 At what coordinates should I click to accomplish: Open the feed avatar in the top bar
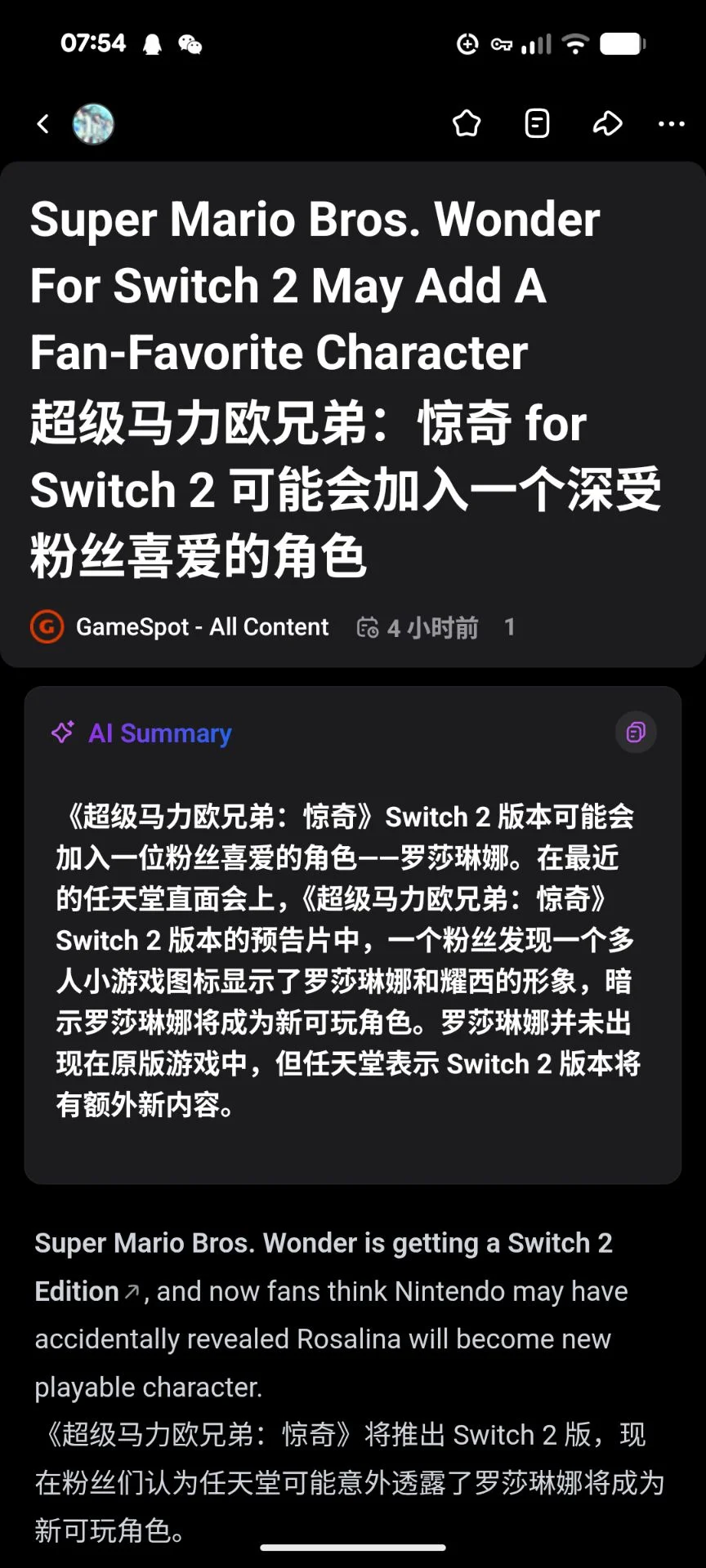(93, 124)
